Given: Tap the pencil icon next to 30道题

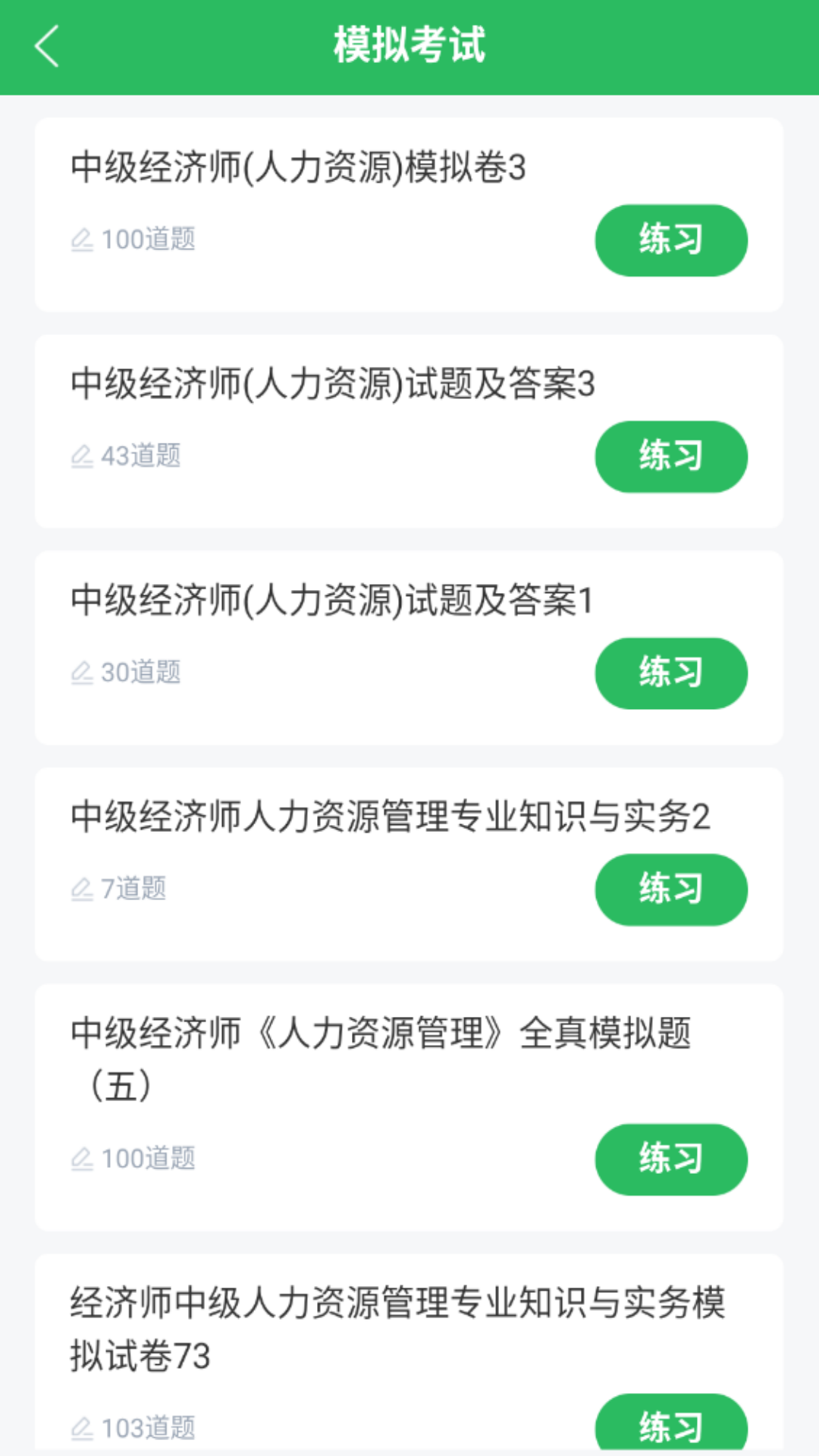Looking at the screenshot, I should click(83, 672).
